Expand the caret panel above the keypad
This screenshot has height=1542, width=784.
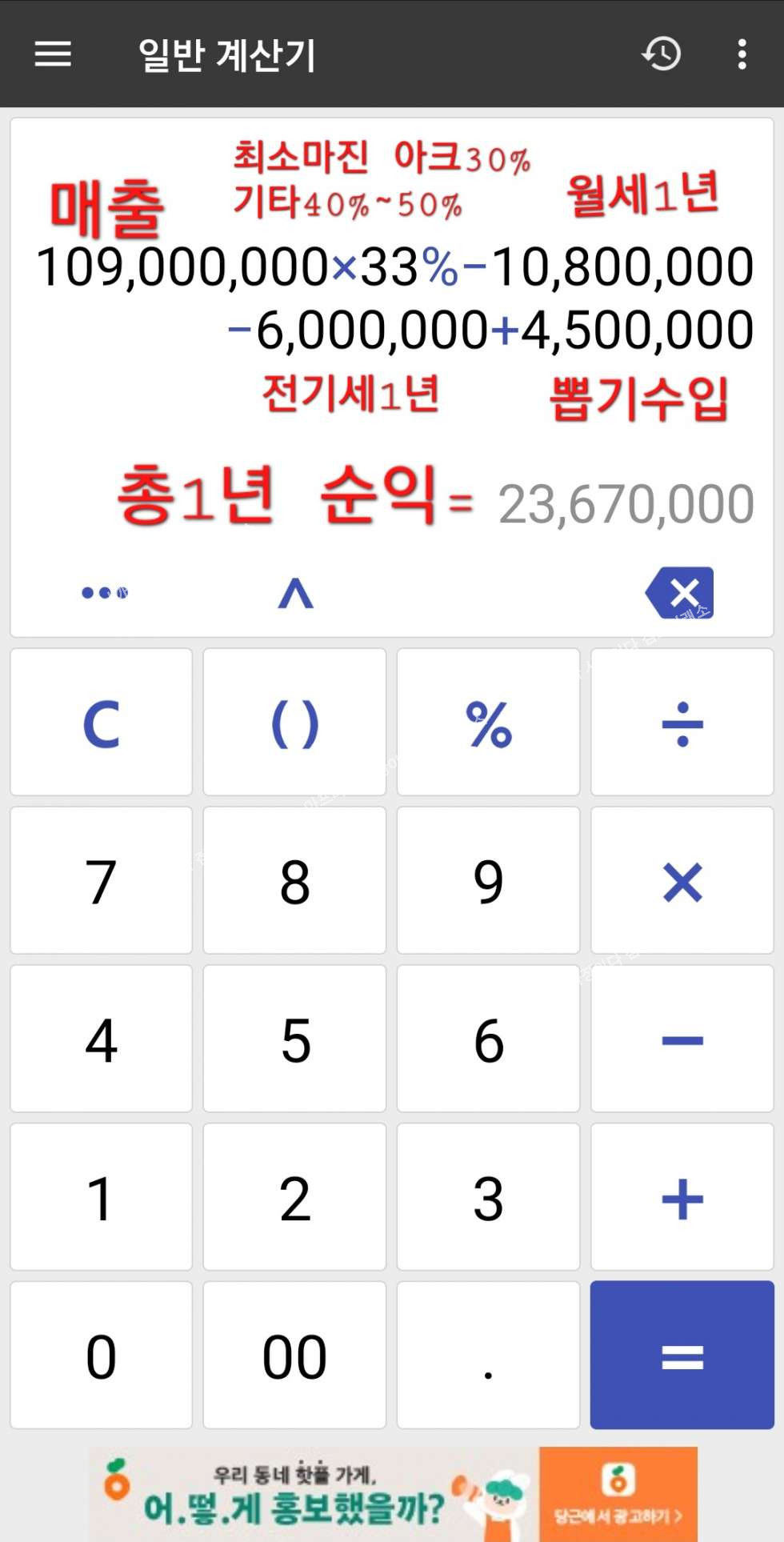pos(295,593)
